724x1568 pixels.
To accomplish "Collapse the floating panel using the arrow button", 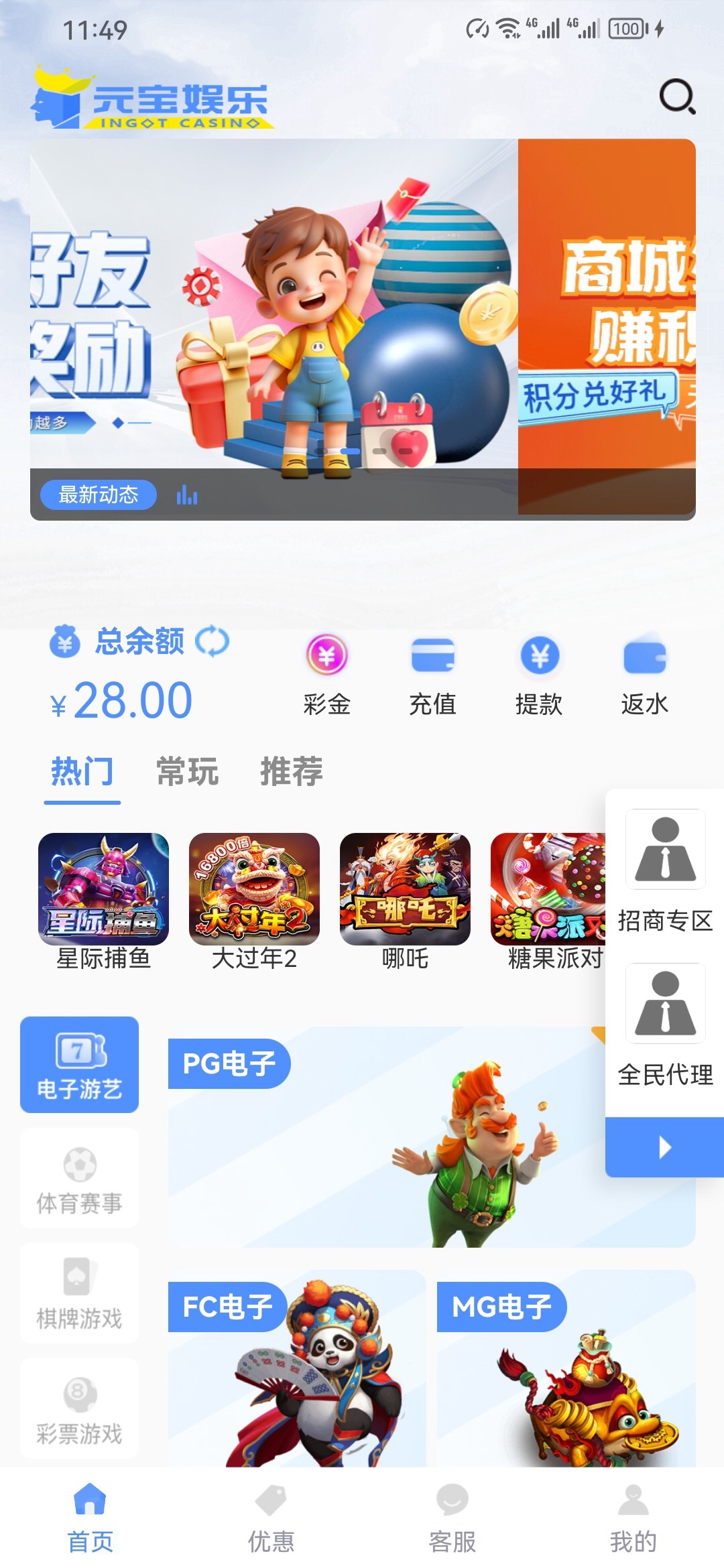I will pos(664,1147).
